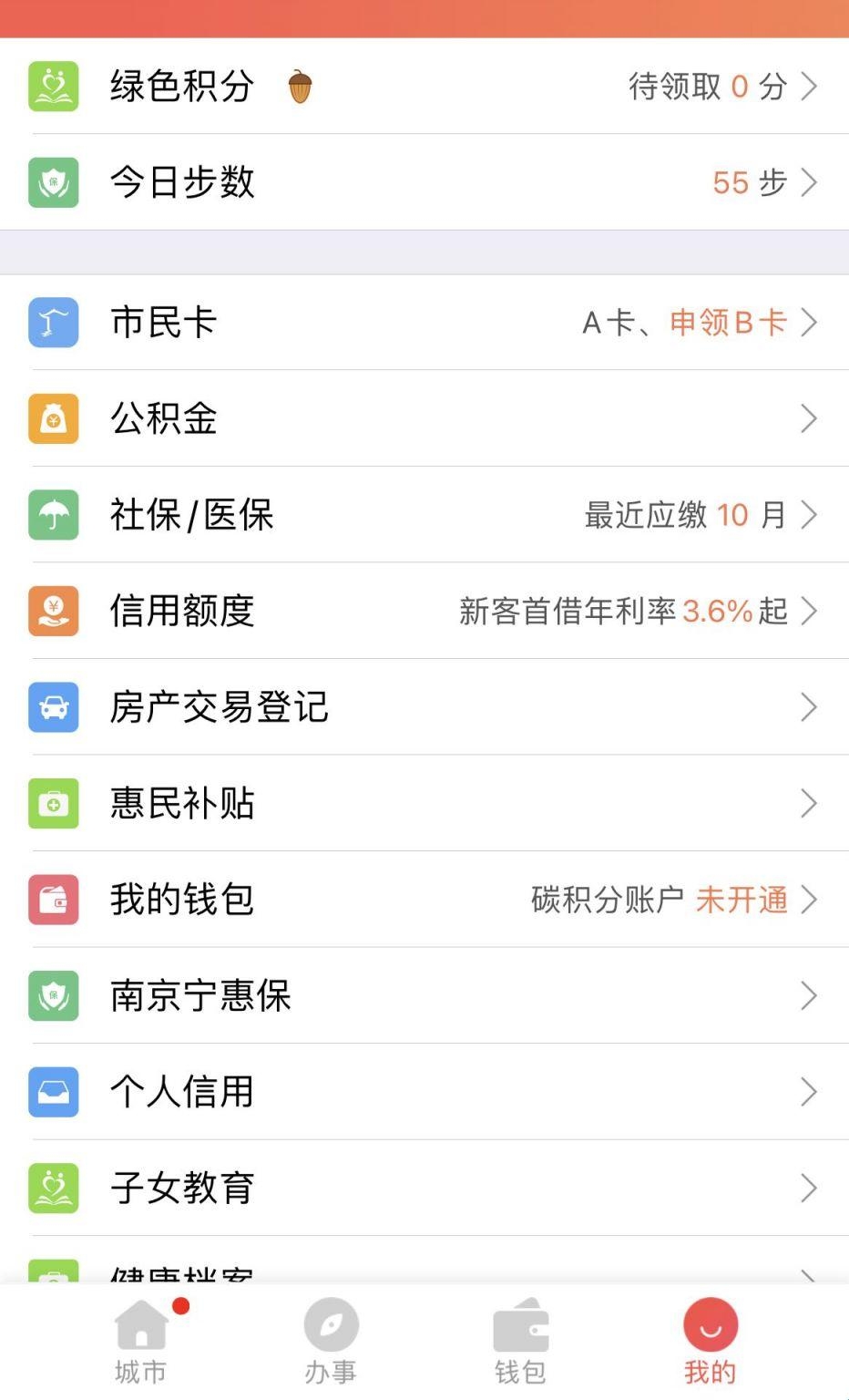Image resolution: width=849 pixels, height=1400 pixels.
Task: Switch to the 办事 tab
Action: 331,1342
